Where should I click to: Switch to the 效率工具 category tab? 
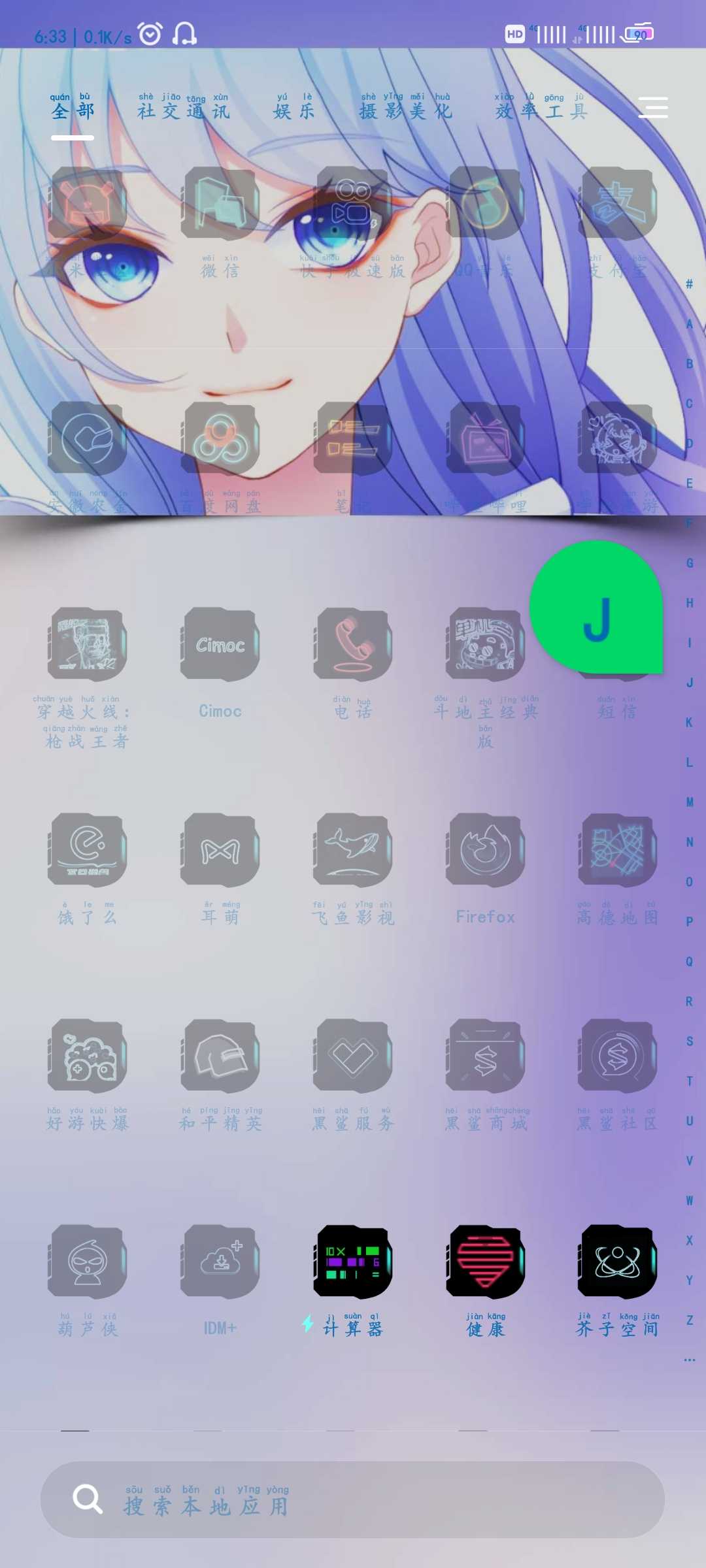[541, 107]
